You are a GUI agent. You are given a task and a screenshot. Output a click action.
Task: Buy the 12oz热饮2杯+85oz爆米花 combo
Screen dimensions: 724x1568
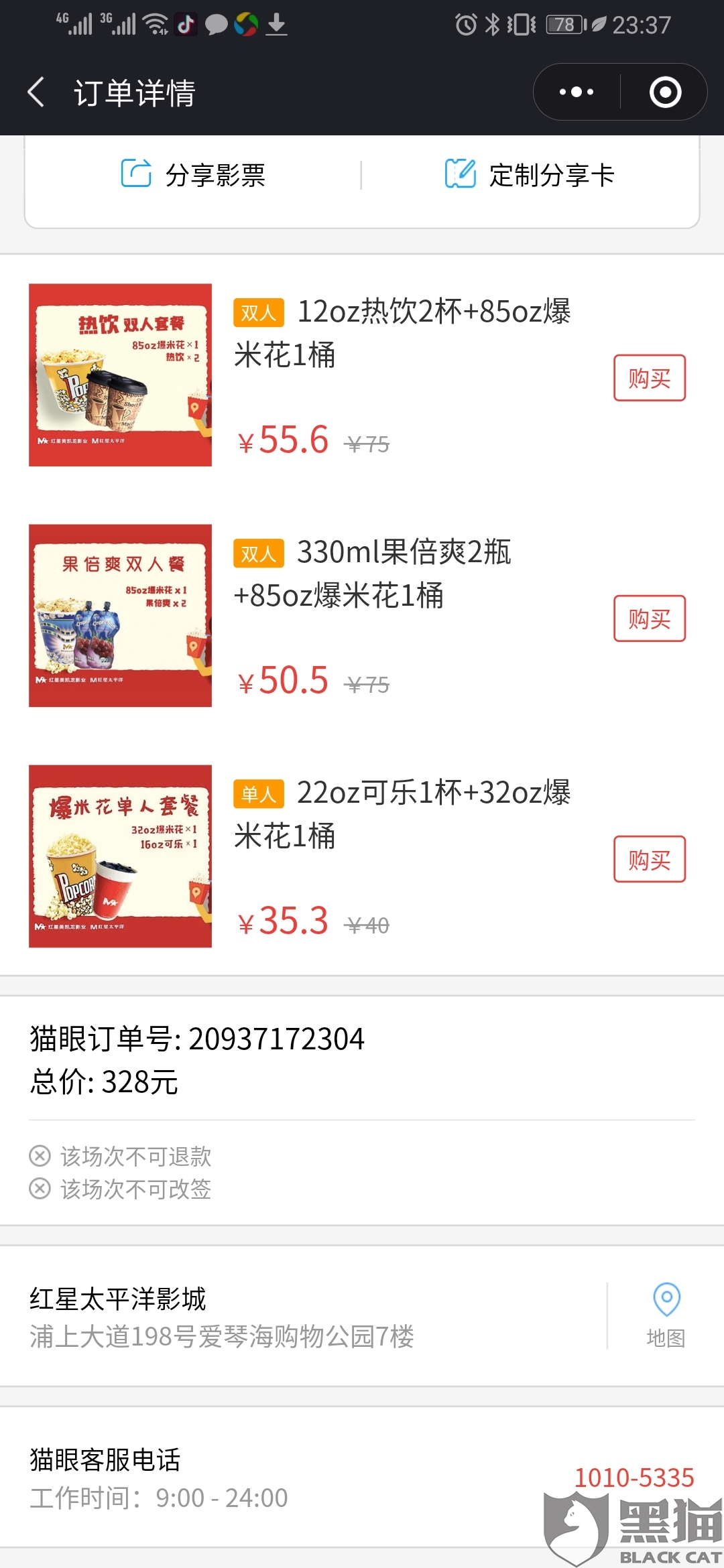(x=649, y=379)
